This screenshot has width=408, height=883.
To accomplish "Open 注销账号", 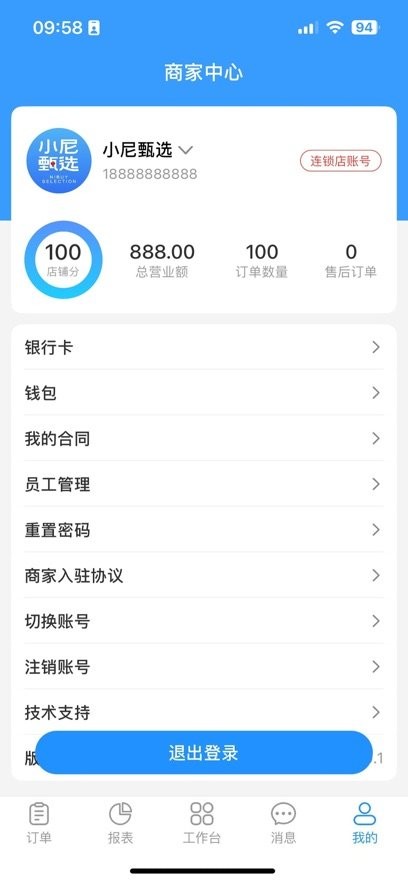I will point(204,666).
